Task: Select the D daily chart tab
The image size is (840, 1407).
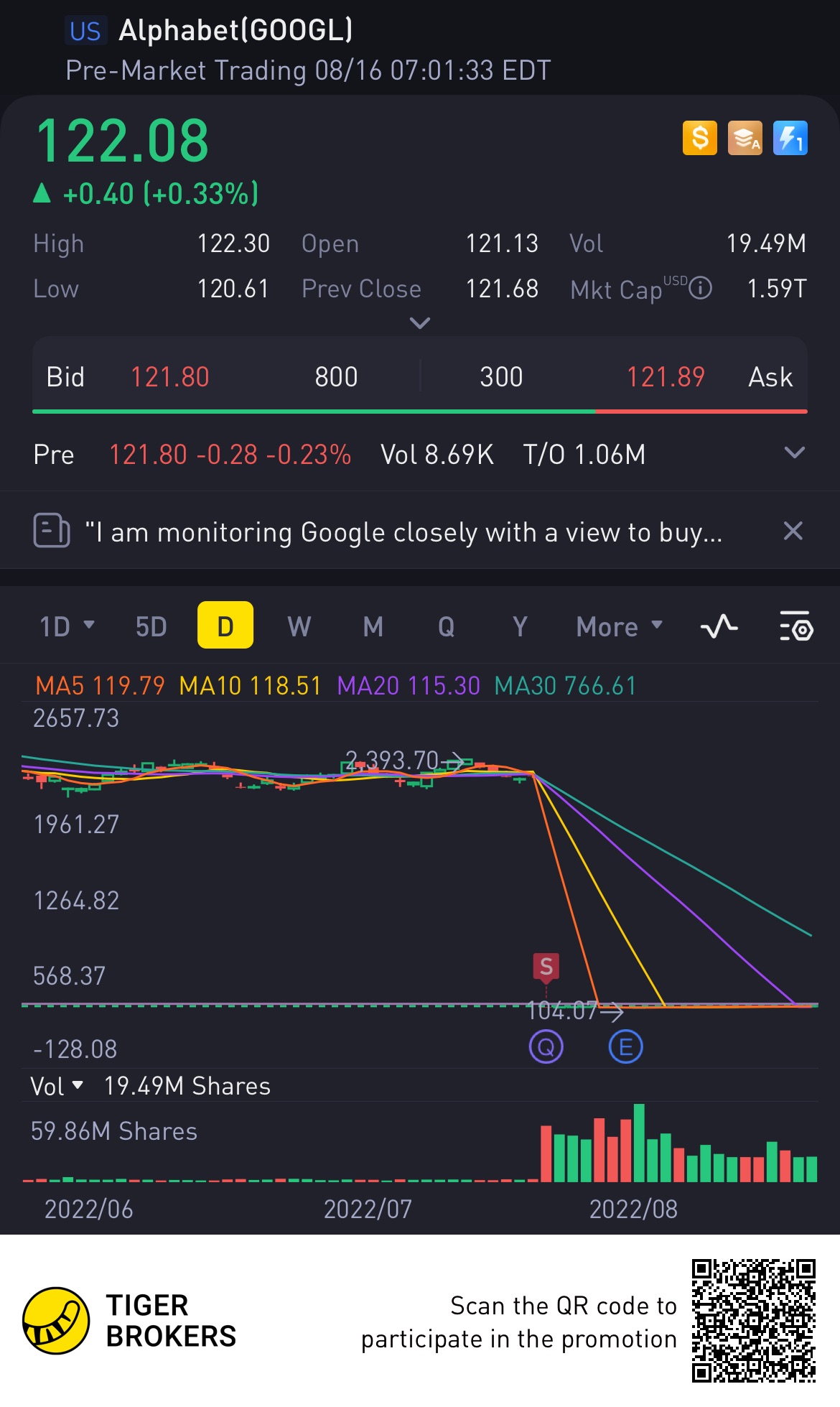Action: point(225,626)
